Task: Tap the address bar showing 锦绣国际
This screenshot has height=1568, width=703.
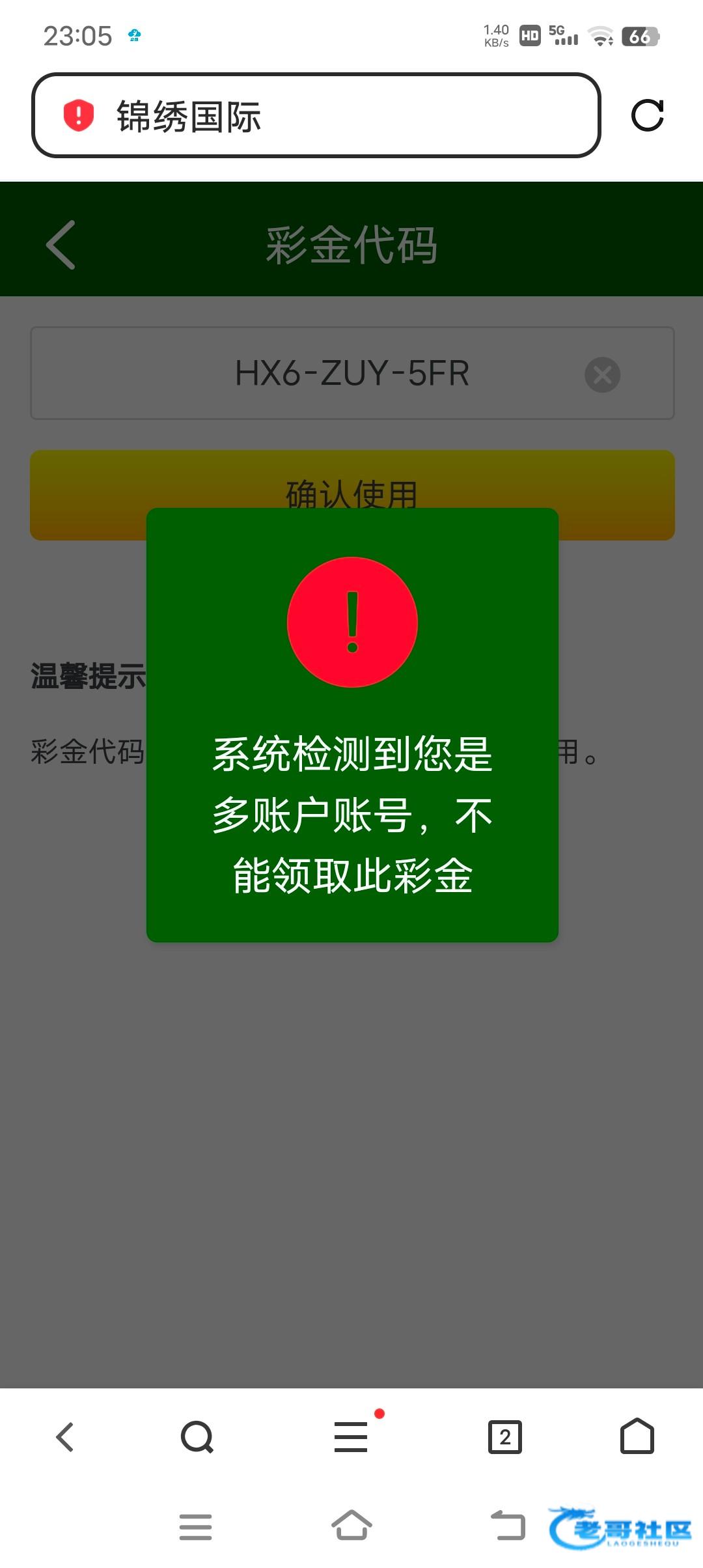Action: [x=316, y=115]
